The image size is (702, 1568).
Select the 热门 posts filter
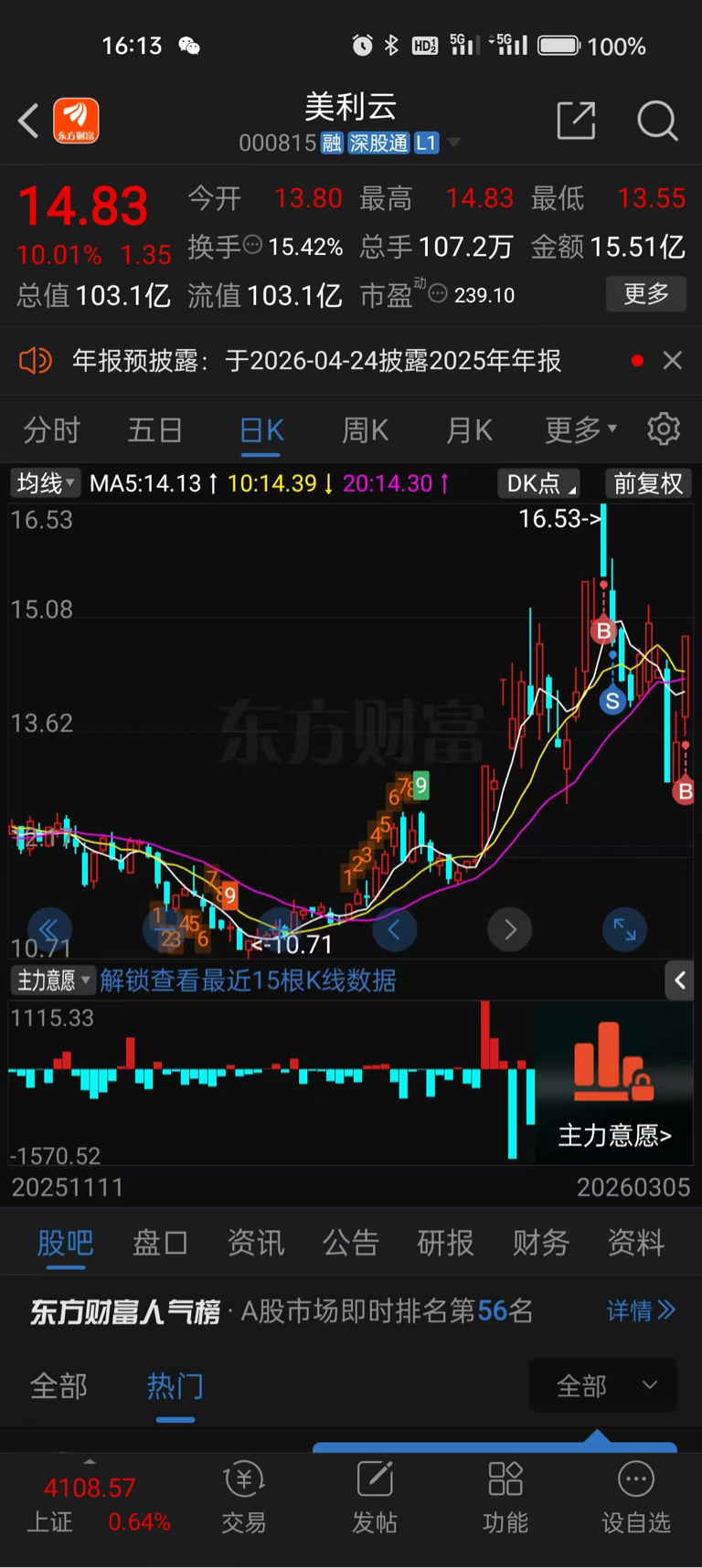tap(175, 1386)
